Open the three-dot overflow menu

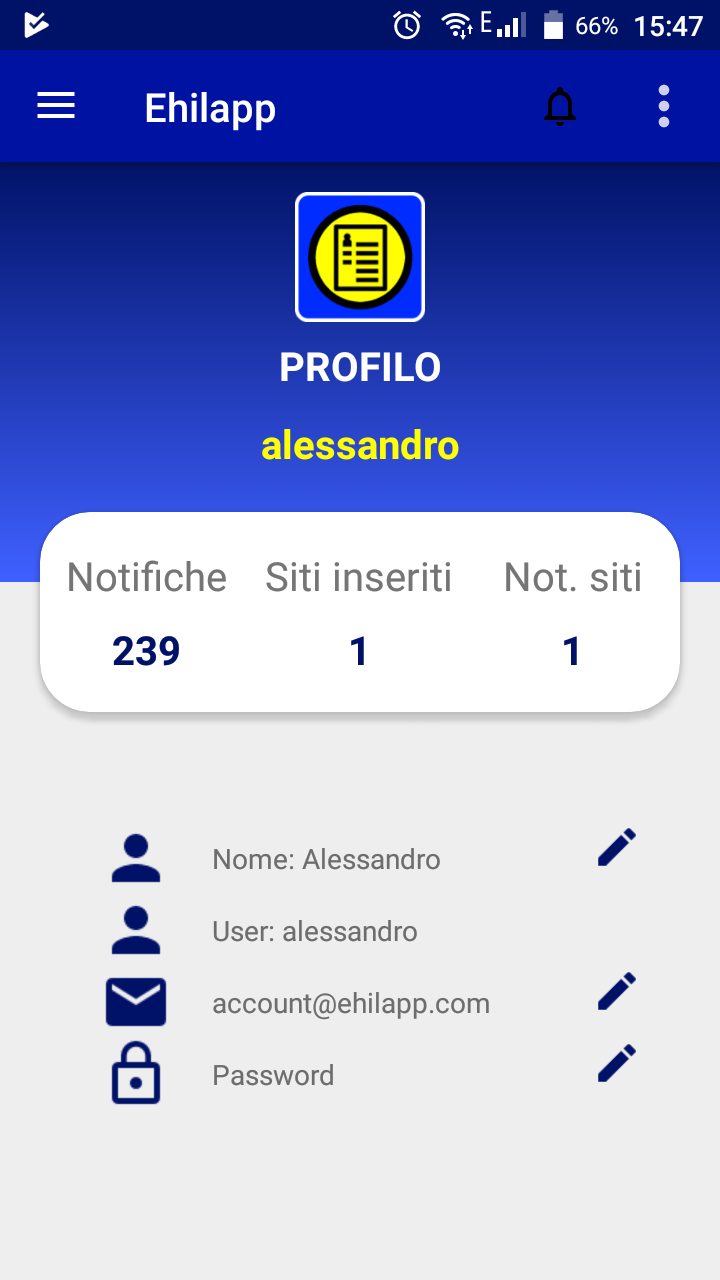(x=664, y=106)
